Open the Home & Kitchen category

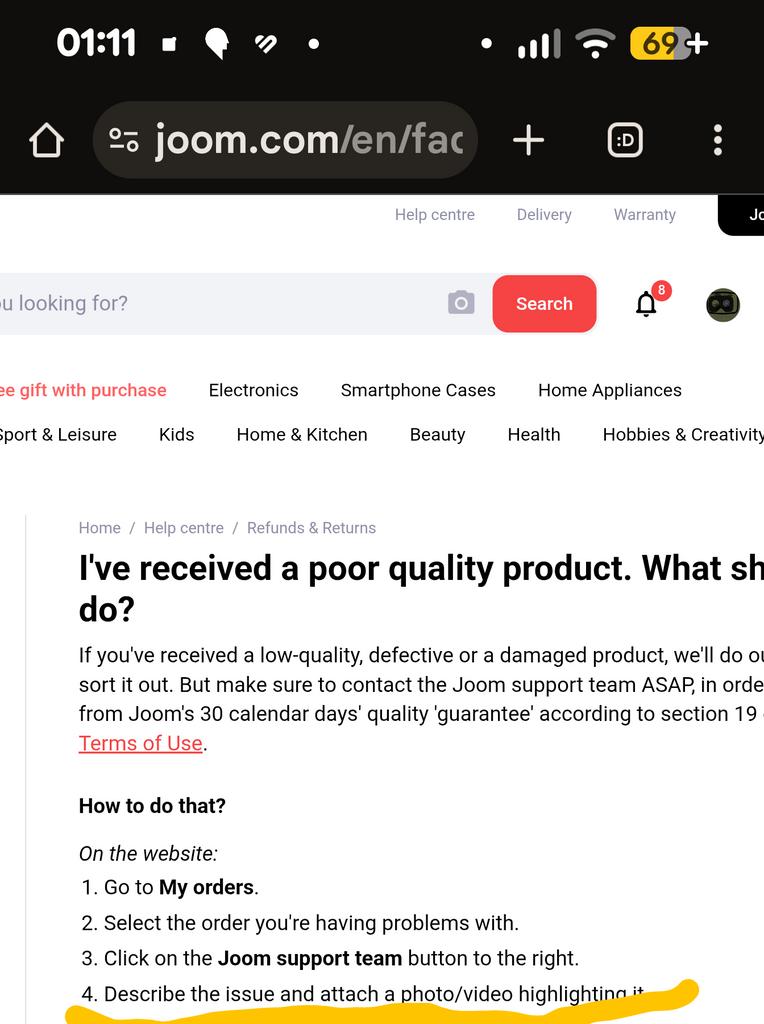(x=302, y=434)
